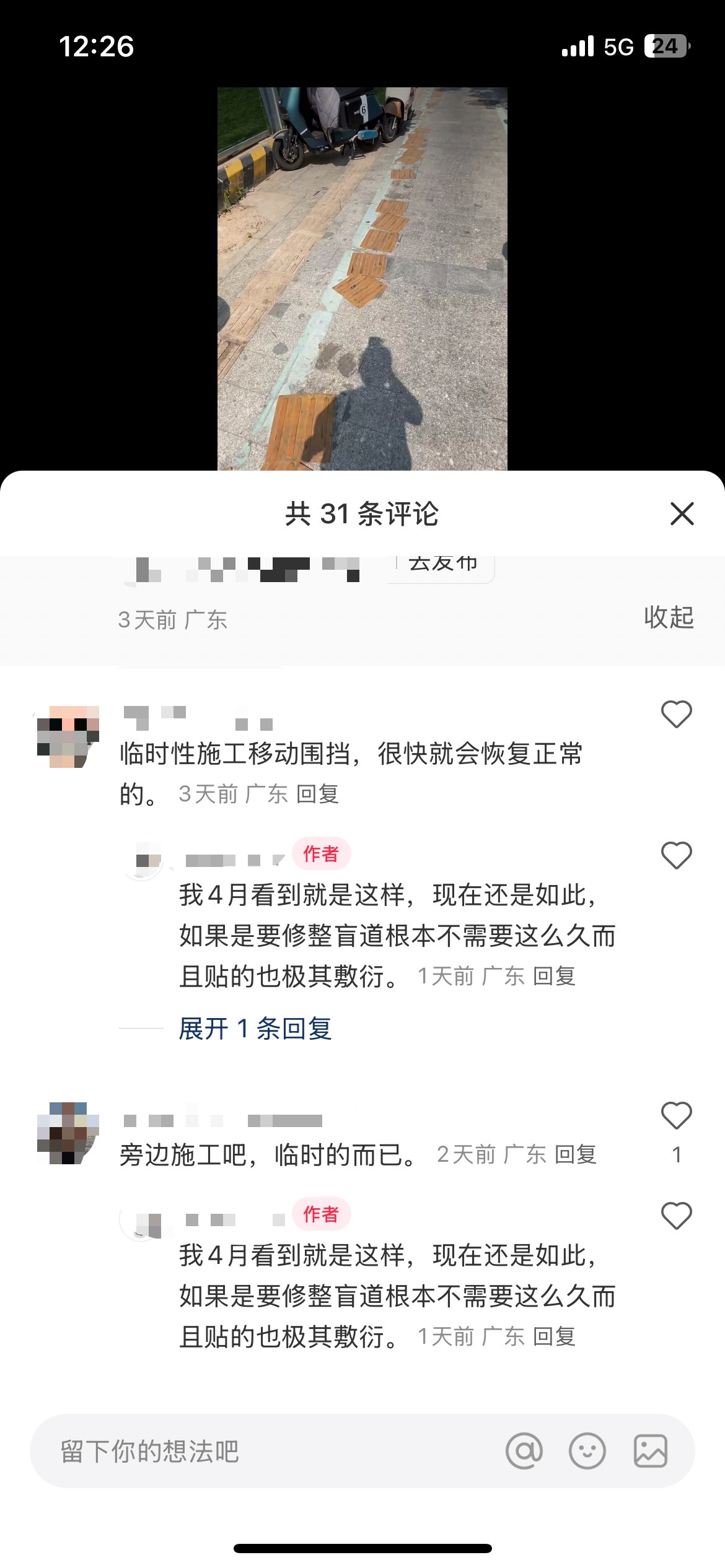The width and height of the screenshot is (725, 1568).
Task: Collapse replies with 收起
Action: (x=669, y=617)
